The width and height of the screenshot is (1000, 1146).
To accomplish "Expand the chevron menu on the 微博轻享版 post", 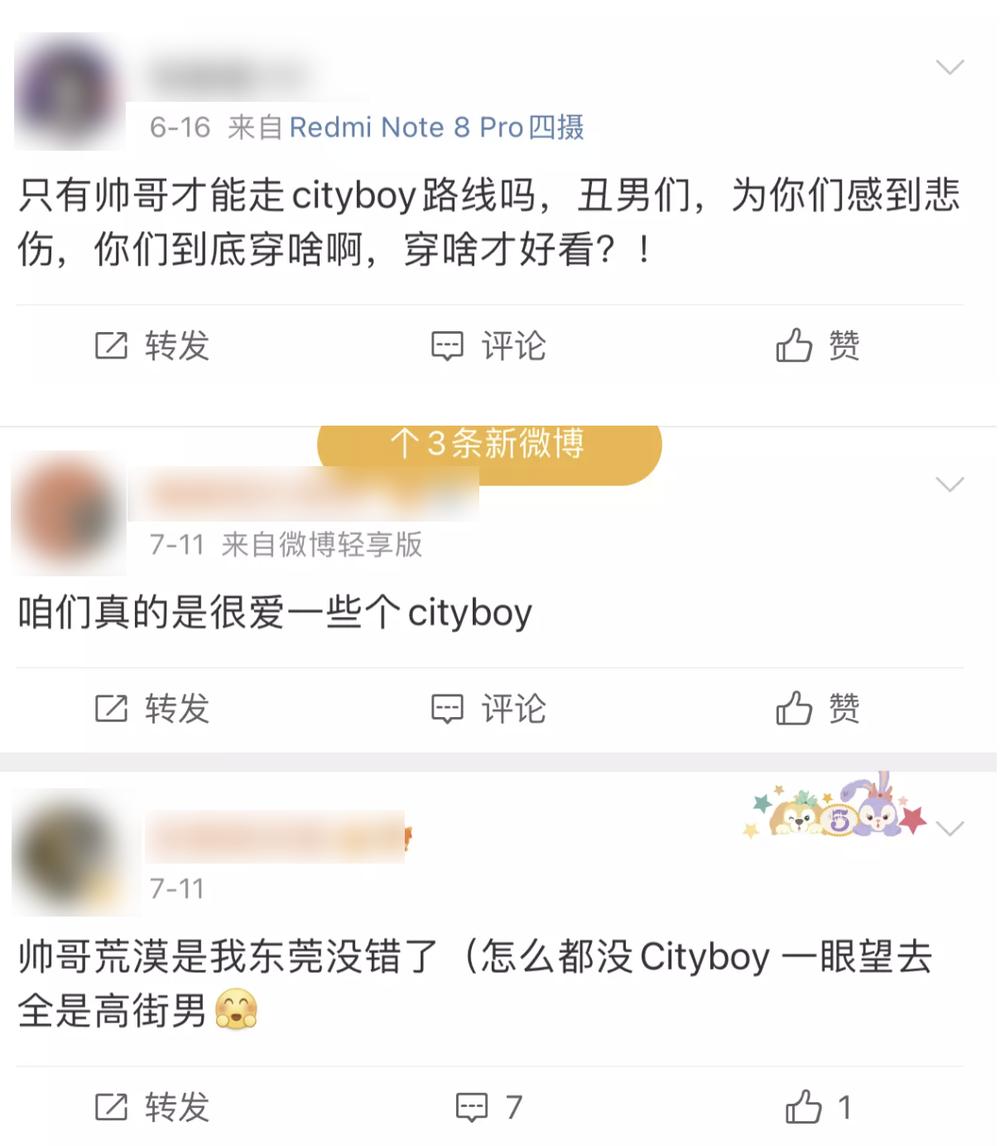I will 948,485.
